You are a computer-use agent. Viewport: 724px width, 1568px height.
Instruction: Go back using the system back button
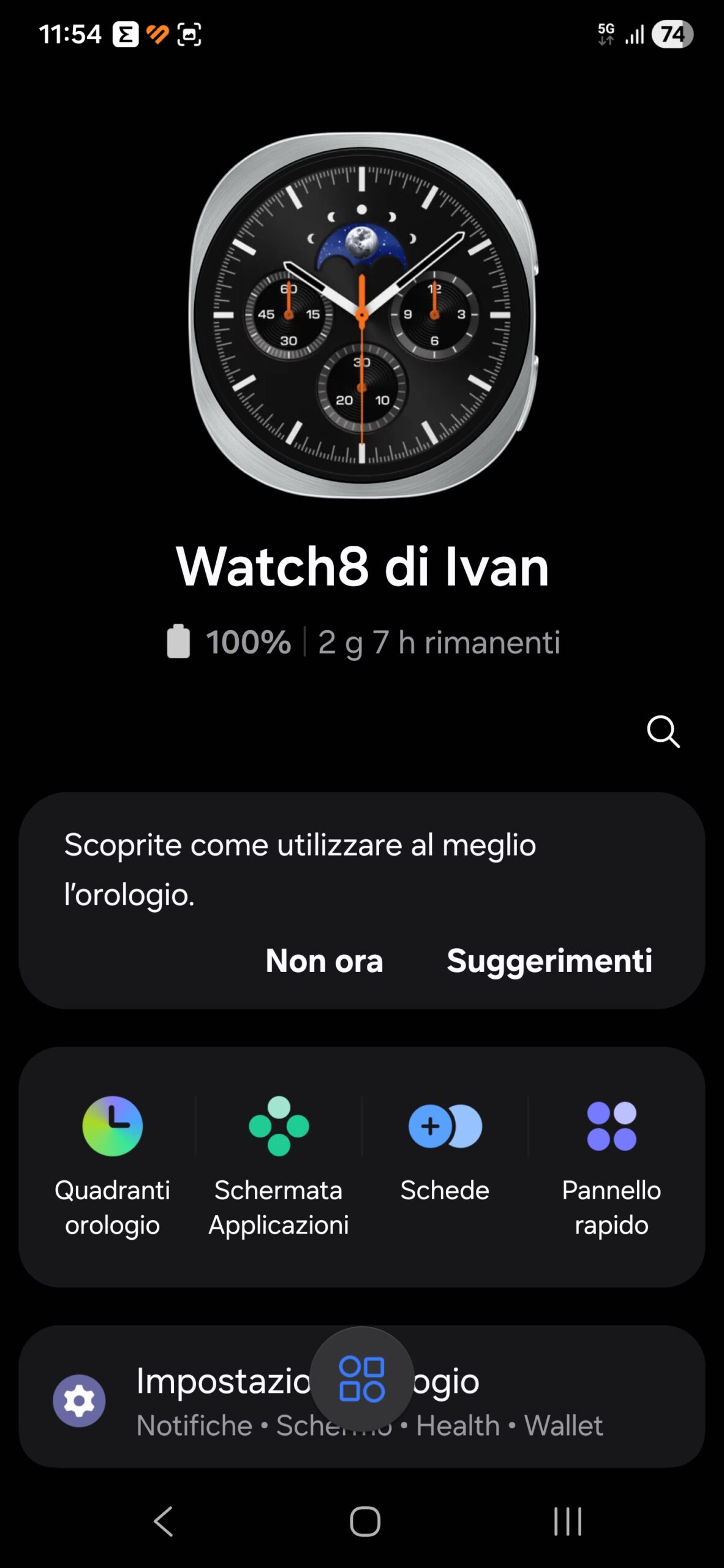[163, 1521]
